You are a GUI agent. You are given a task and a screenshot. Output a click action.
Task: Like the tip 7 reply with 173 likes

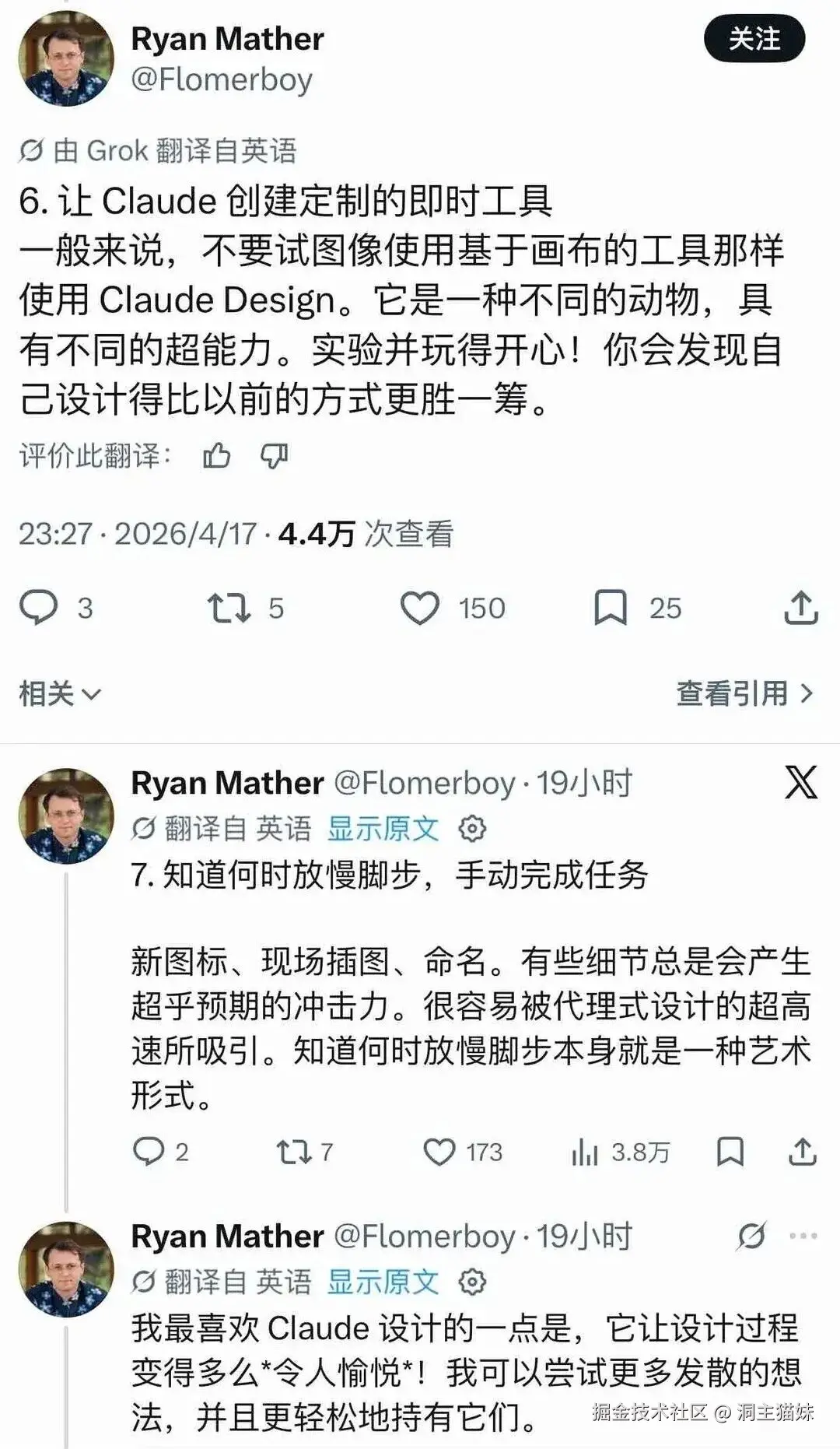click(439, 1152)
